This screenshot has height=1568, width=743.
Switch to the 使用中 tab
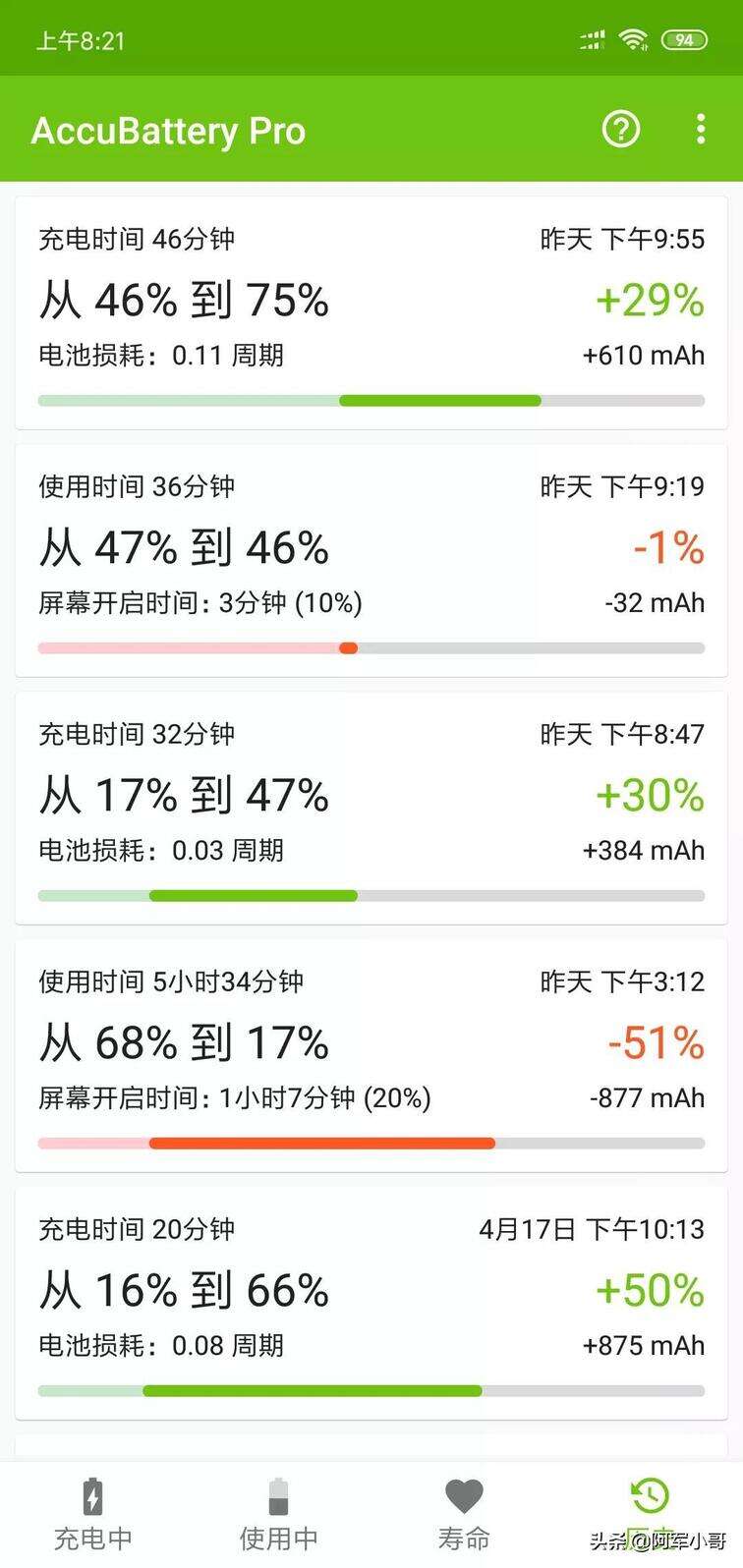pyautogui.click(x=278, y=1514)
